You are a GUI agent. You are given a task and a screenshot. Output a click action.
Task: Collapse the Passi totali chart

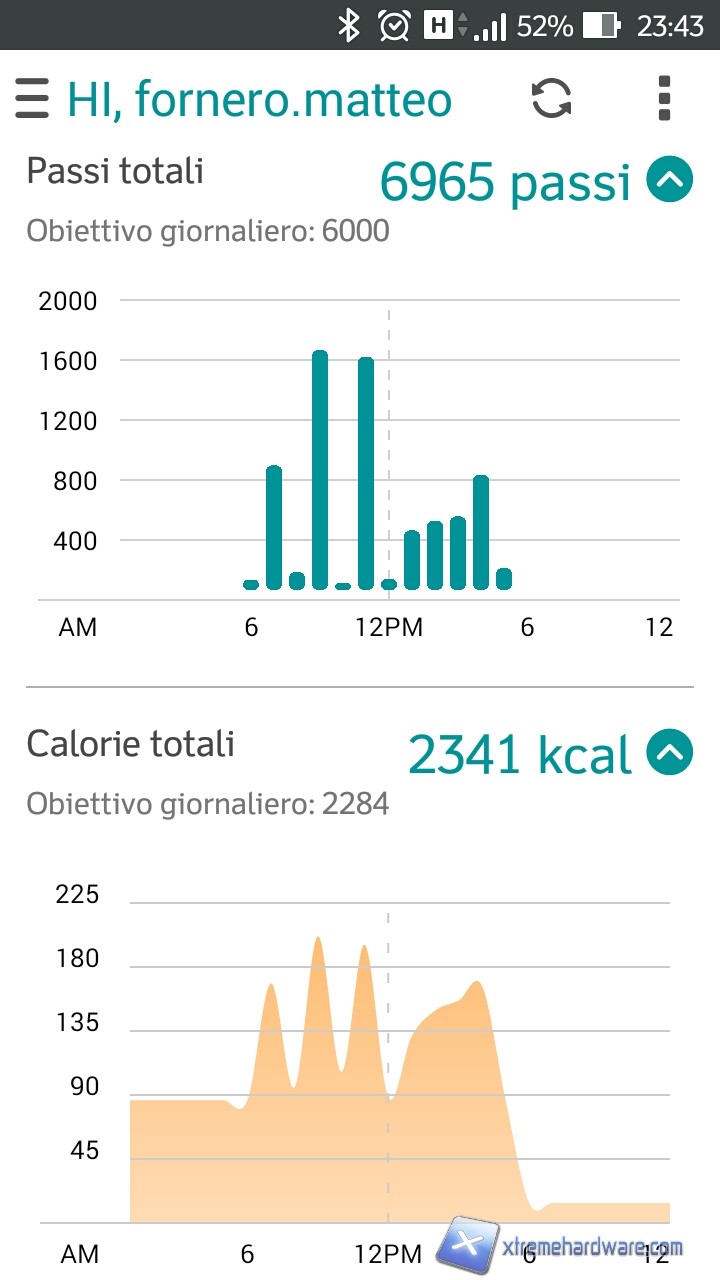[x=669, y=181]
